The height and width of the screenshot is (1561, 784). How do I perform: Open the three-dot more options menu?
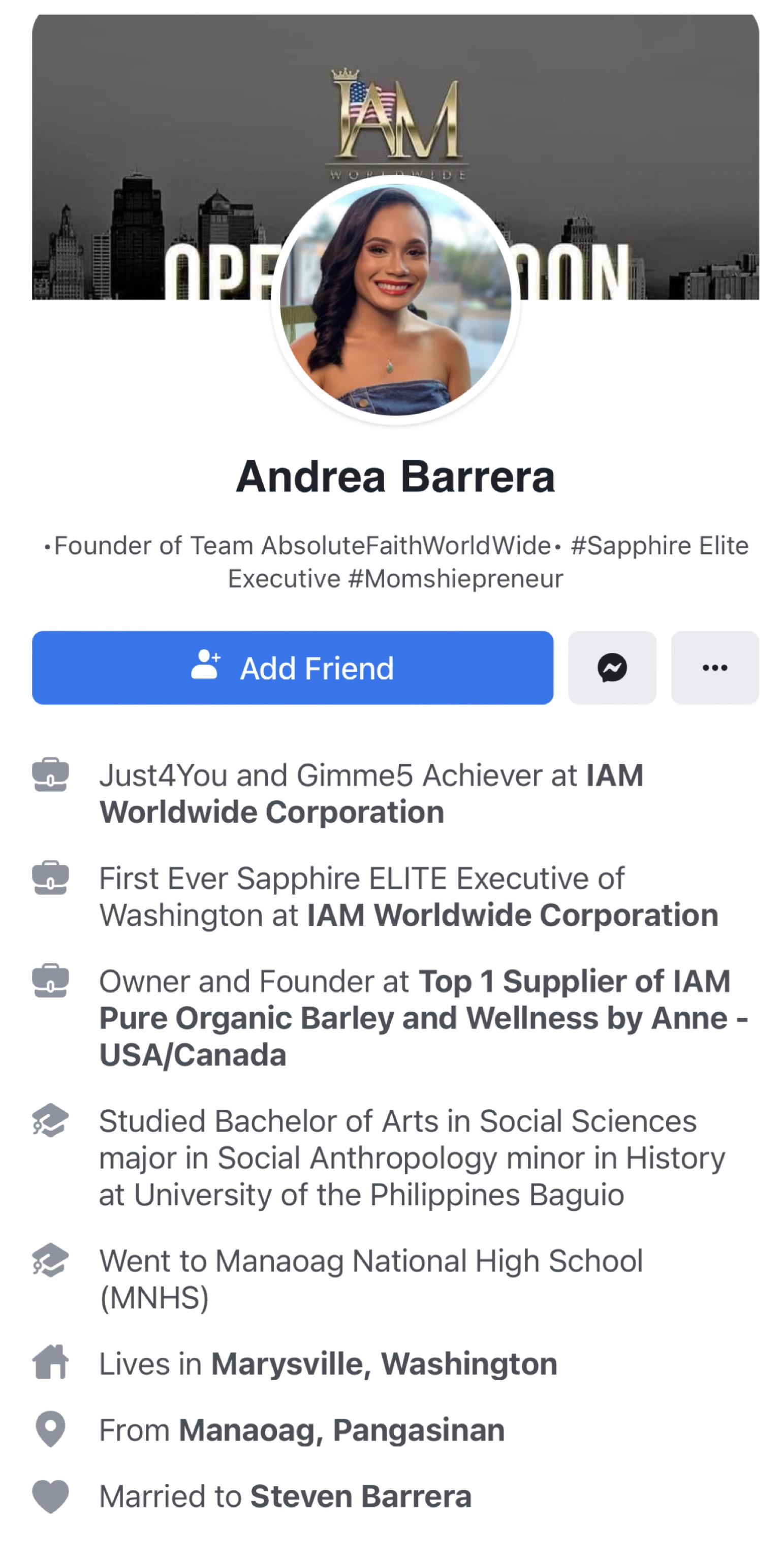[x=714, y=668]
